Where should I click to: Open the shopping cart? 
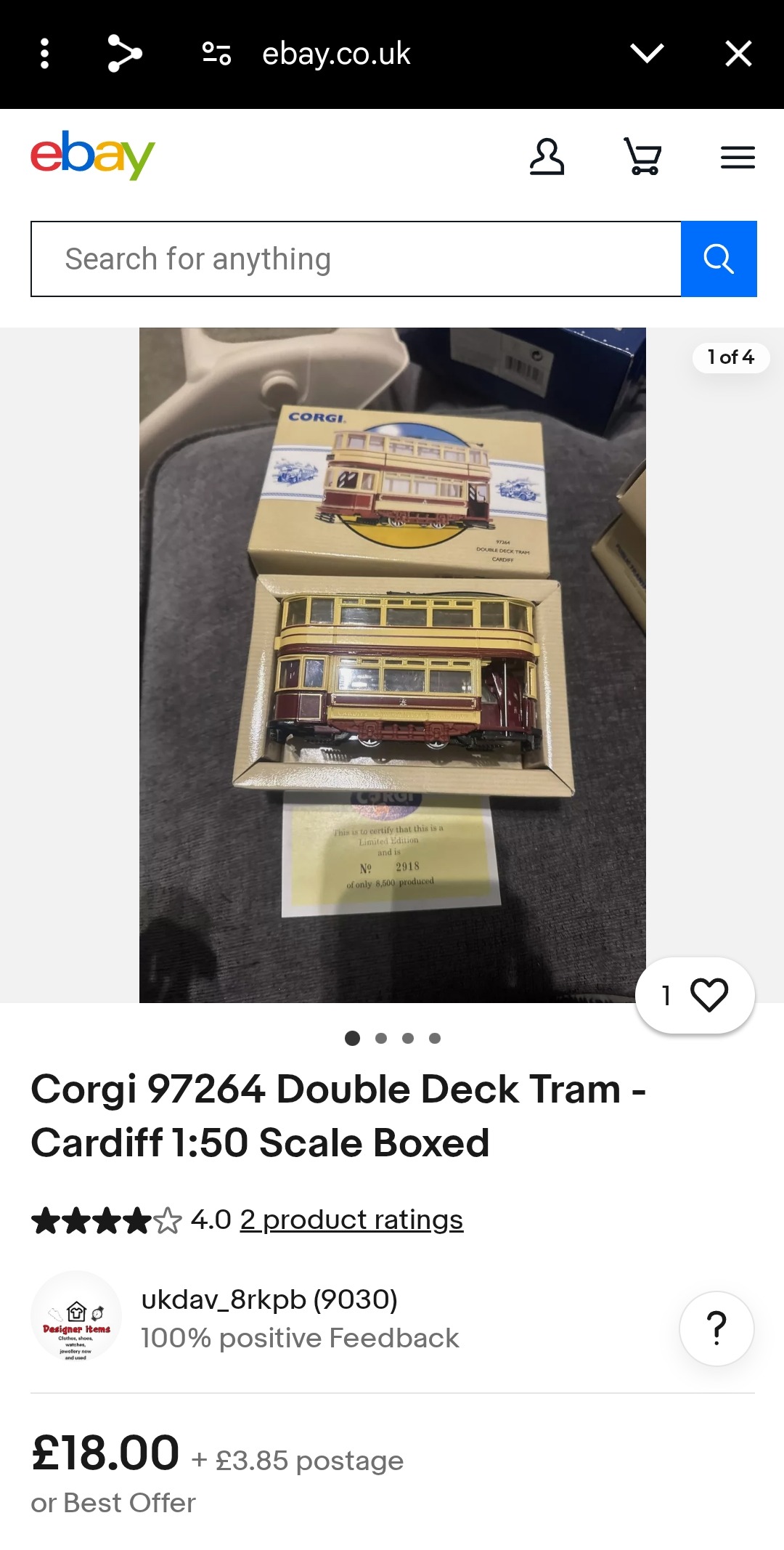click(x=643, y=157)
